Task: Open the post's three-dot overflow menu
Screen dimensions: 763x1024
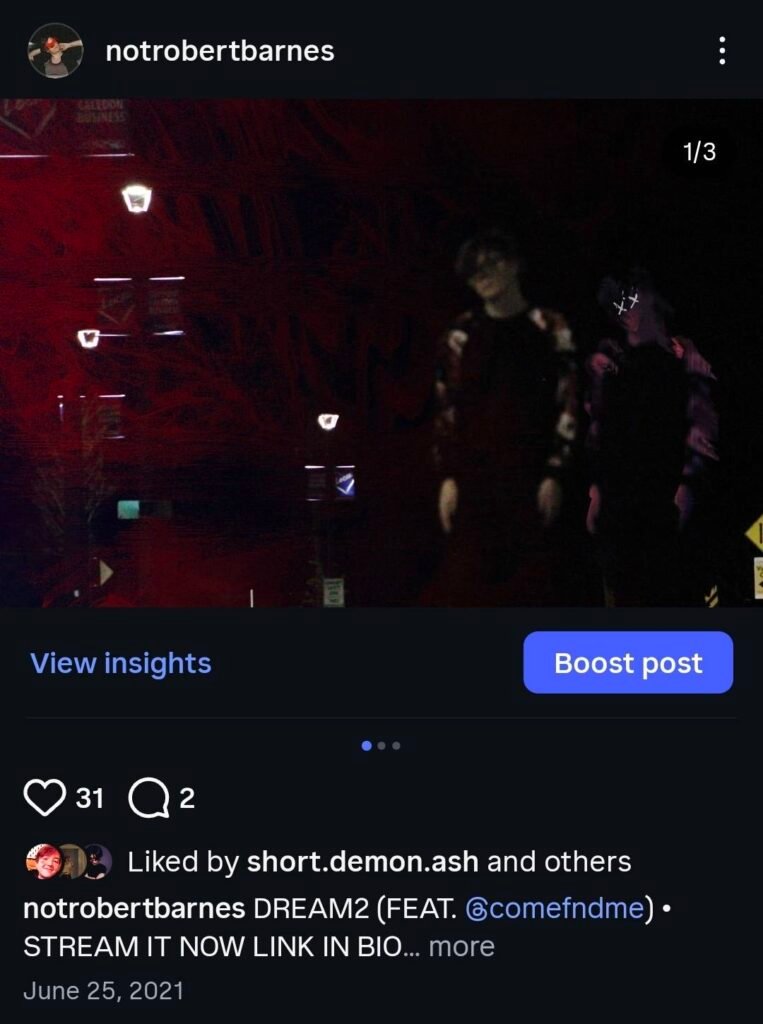Action: point(721,50)
